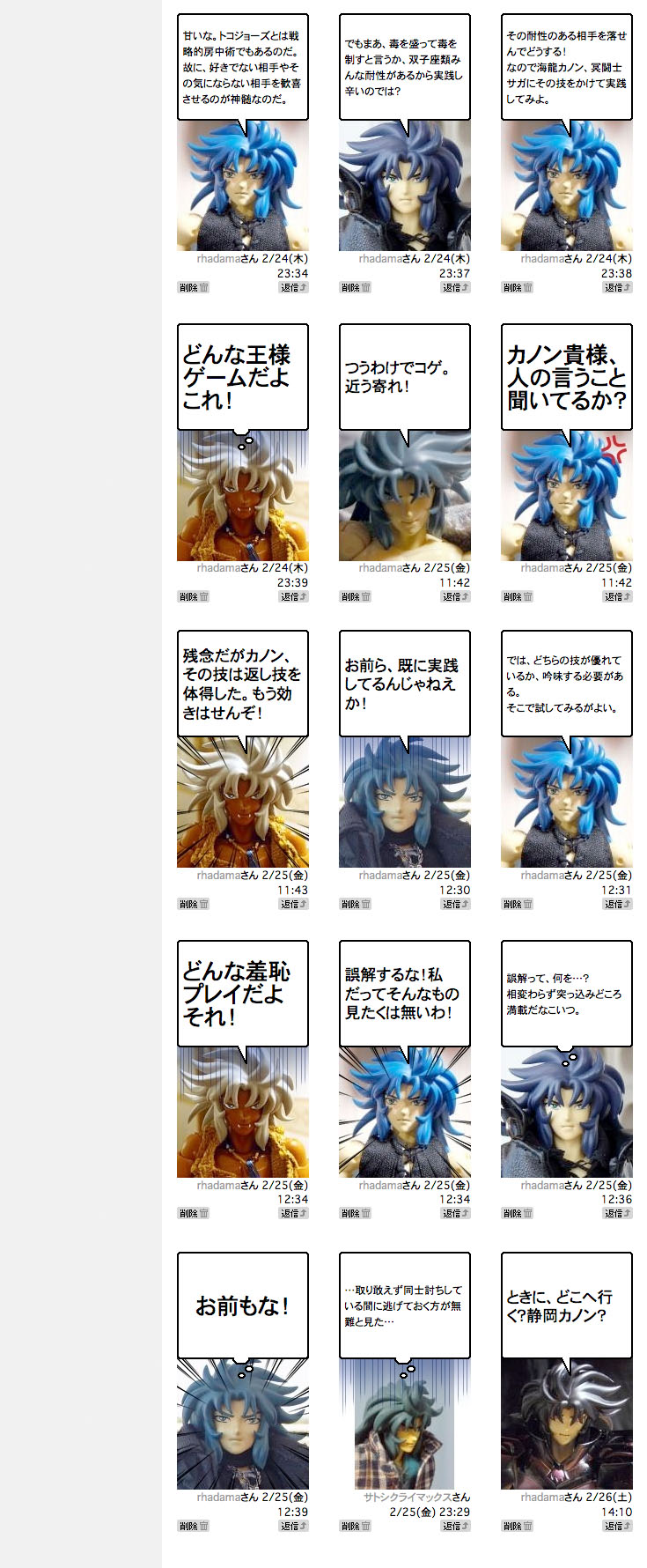Delete the 2/24 23:37 post
This screenshot has width=647, height=1568.
[355, 288]
